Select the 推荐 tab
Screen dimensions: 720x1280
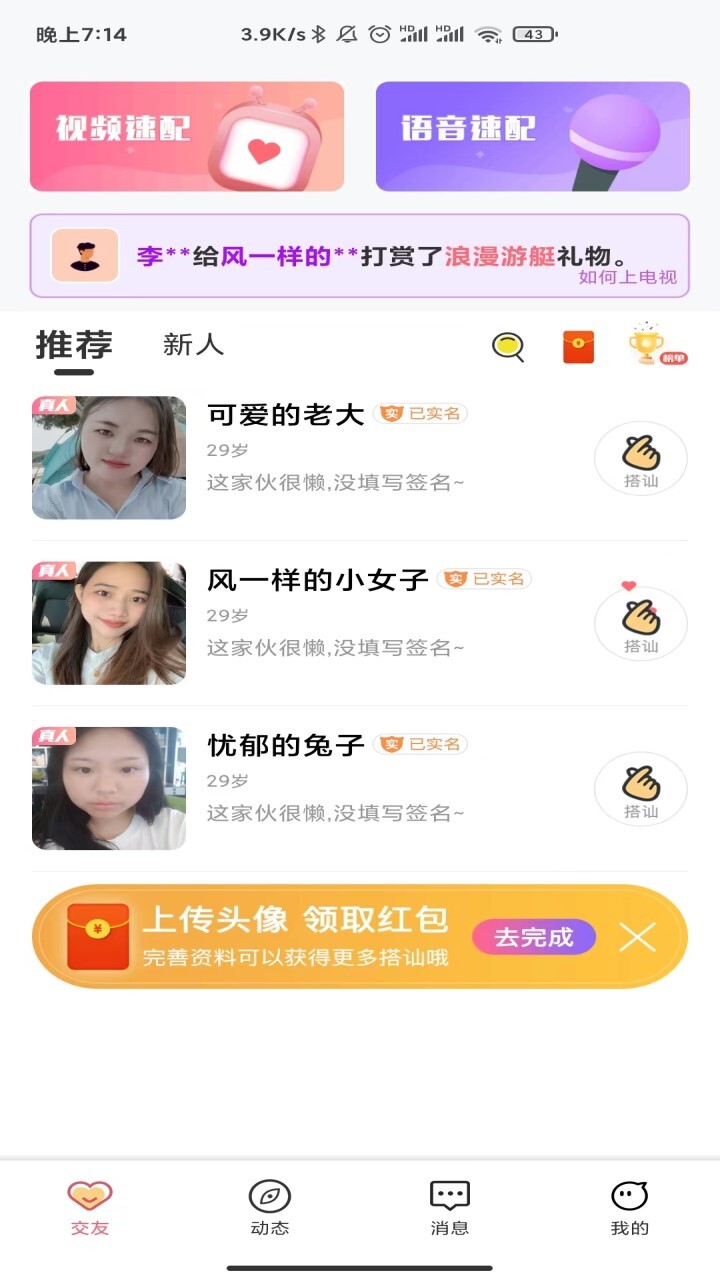point(73,343)
